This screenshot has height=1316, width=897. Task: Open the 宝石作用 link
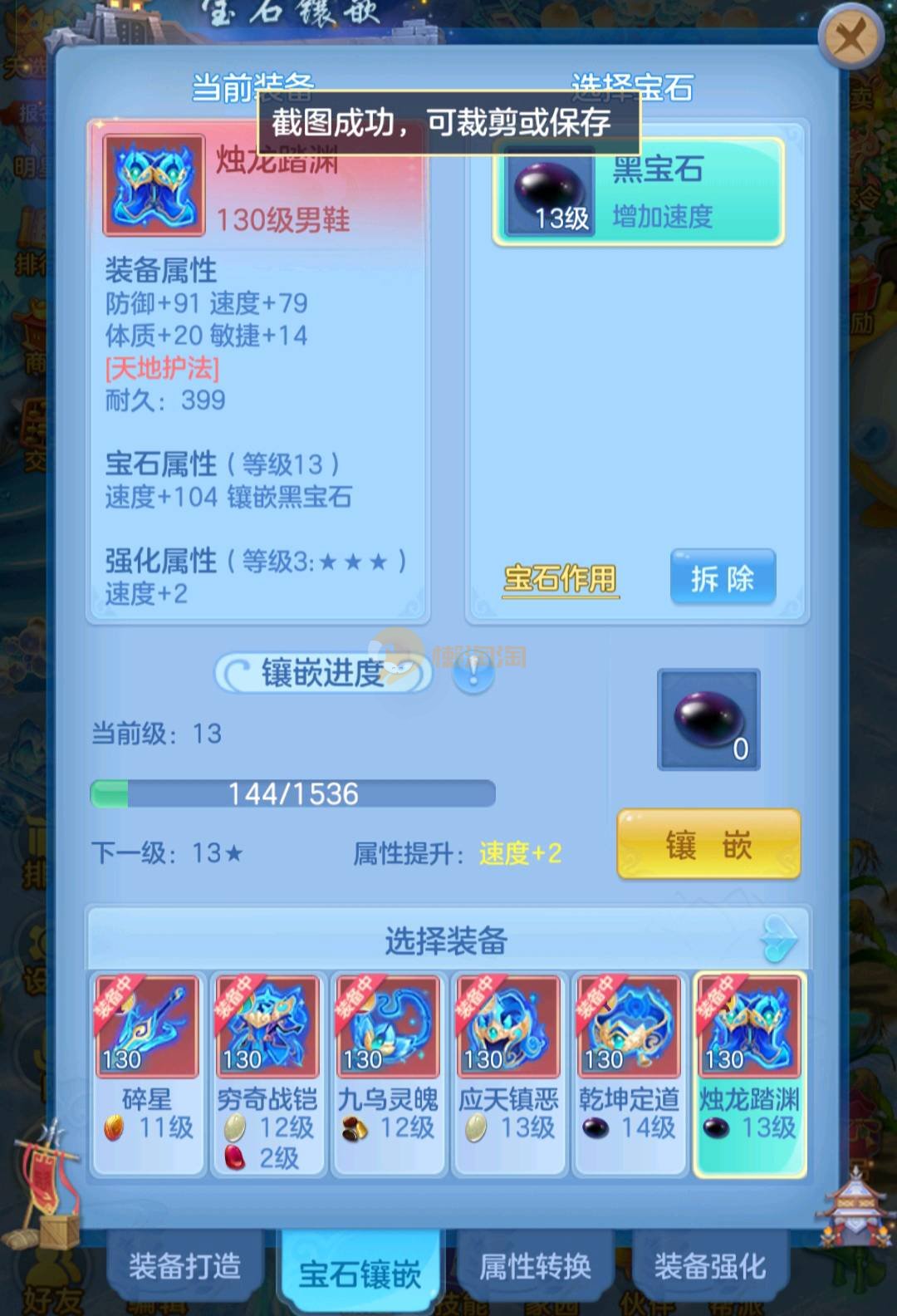[561, 578]
